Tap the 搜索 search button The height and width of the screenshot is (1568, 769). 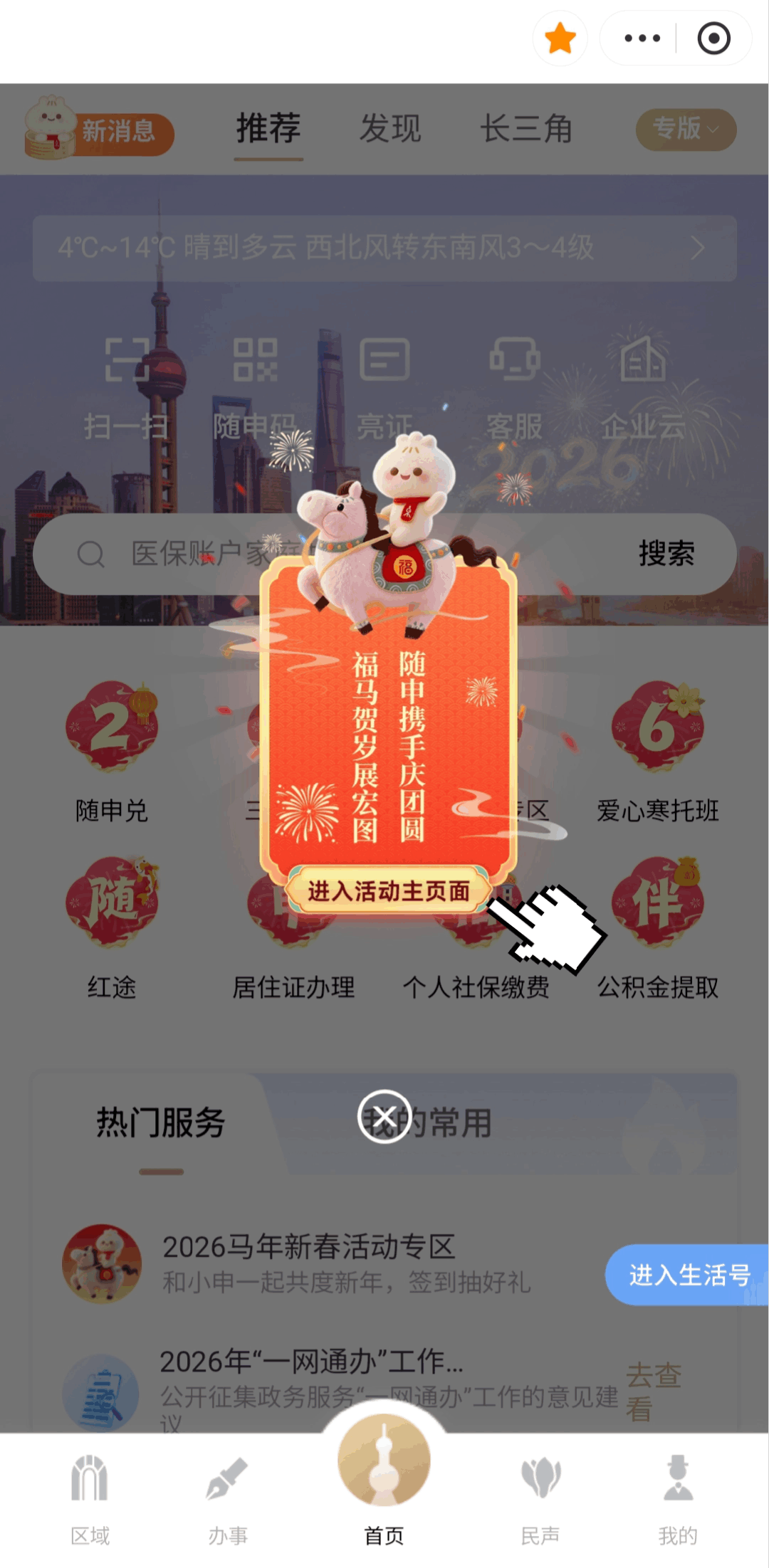(x=666, y=554)
